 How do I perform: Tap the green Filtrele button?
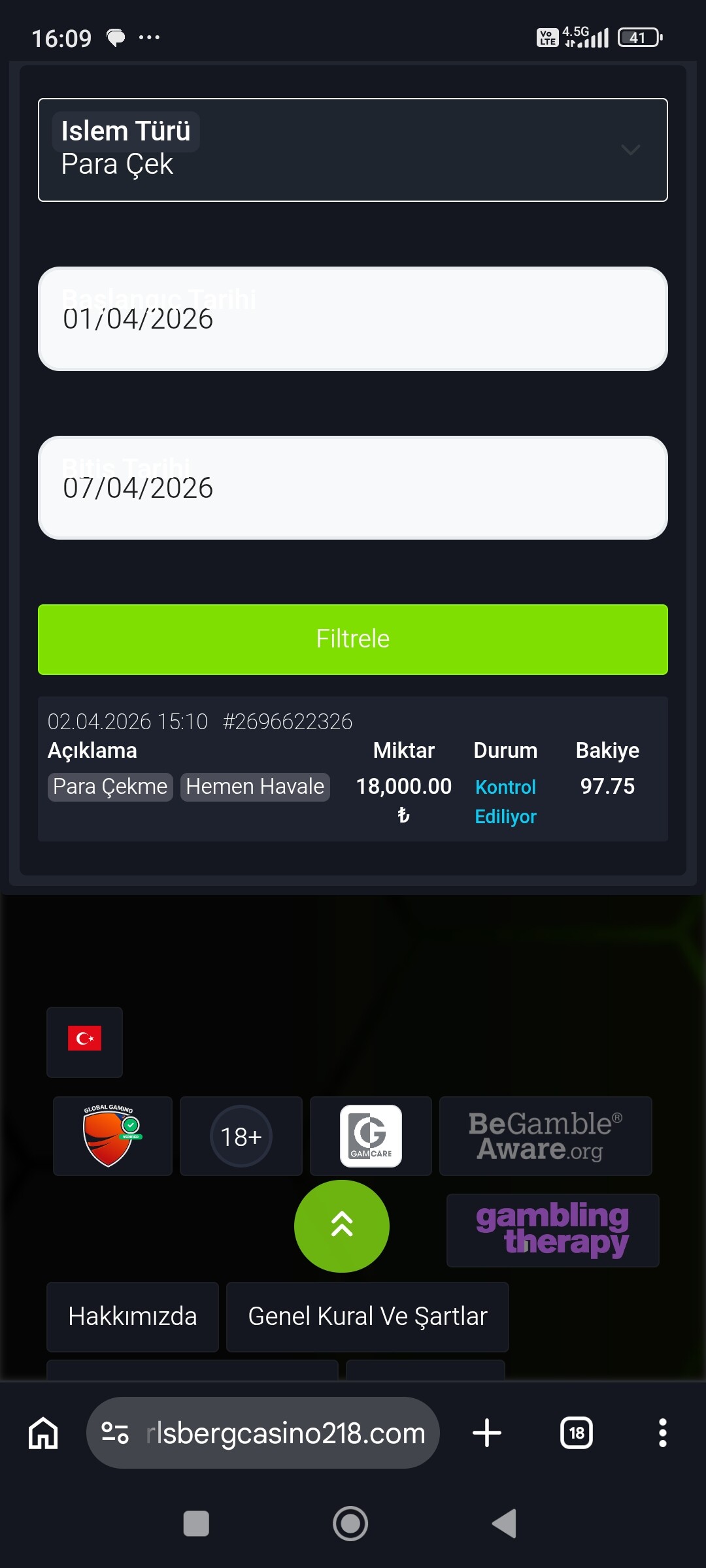[353, 639]
